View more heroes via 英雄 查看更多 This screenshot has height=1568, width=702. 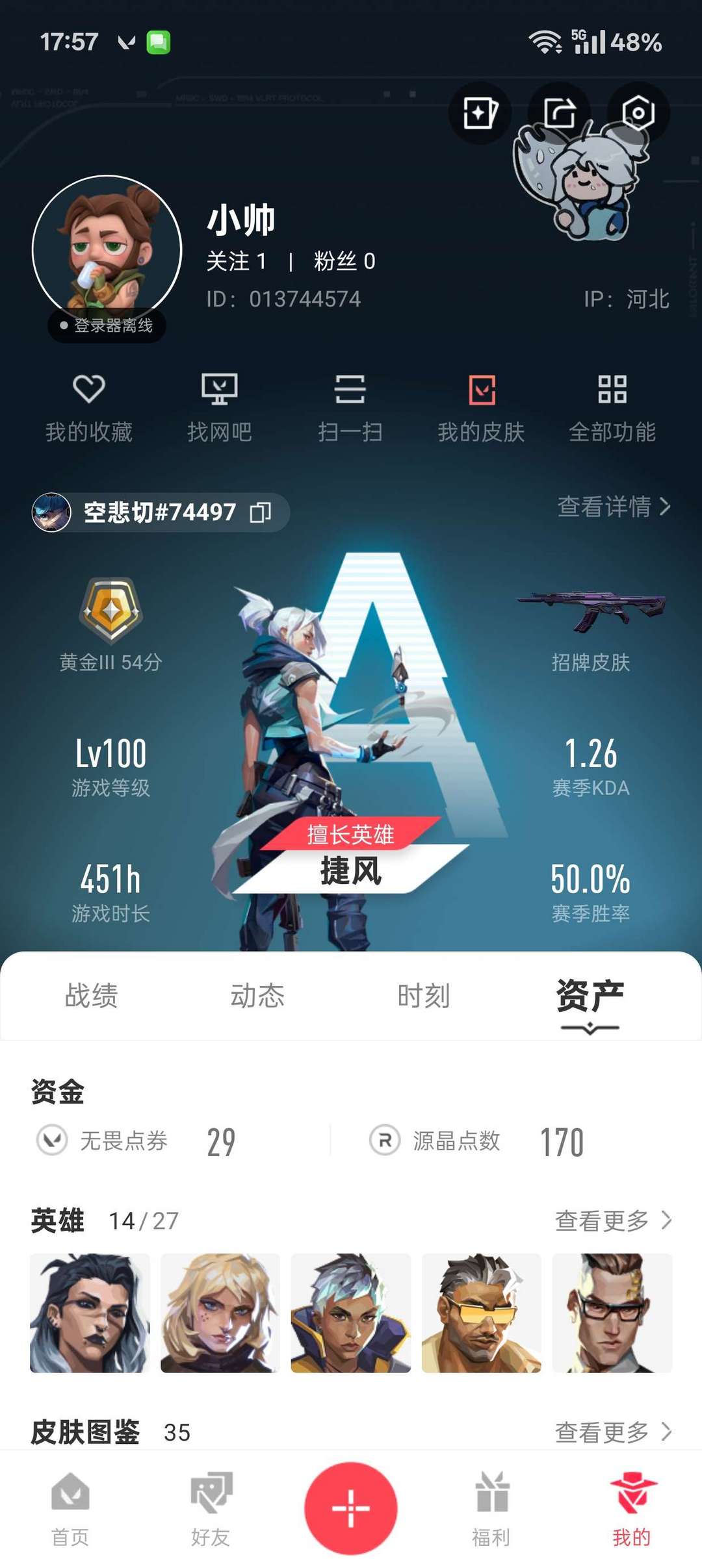(614, 1220)
